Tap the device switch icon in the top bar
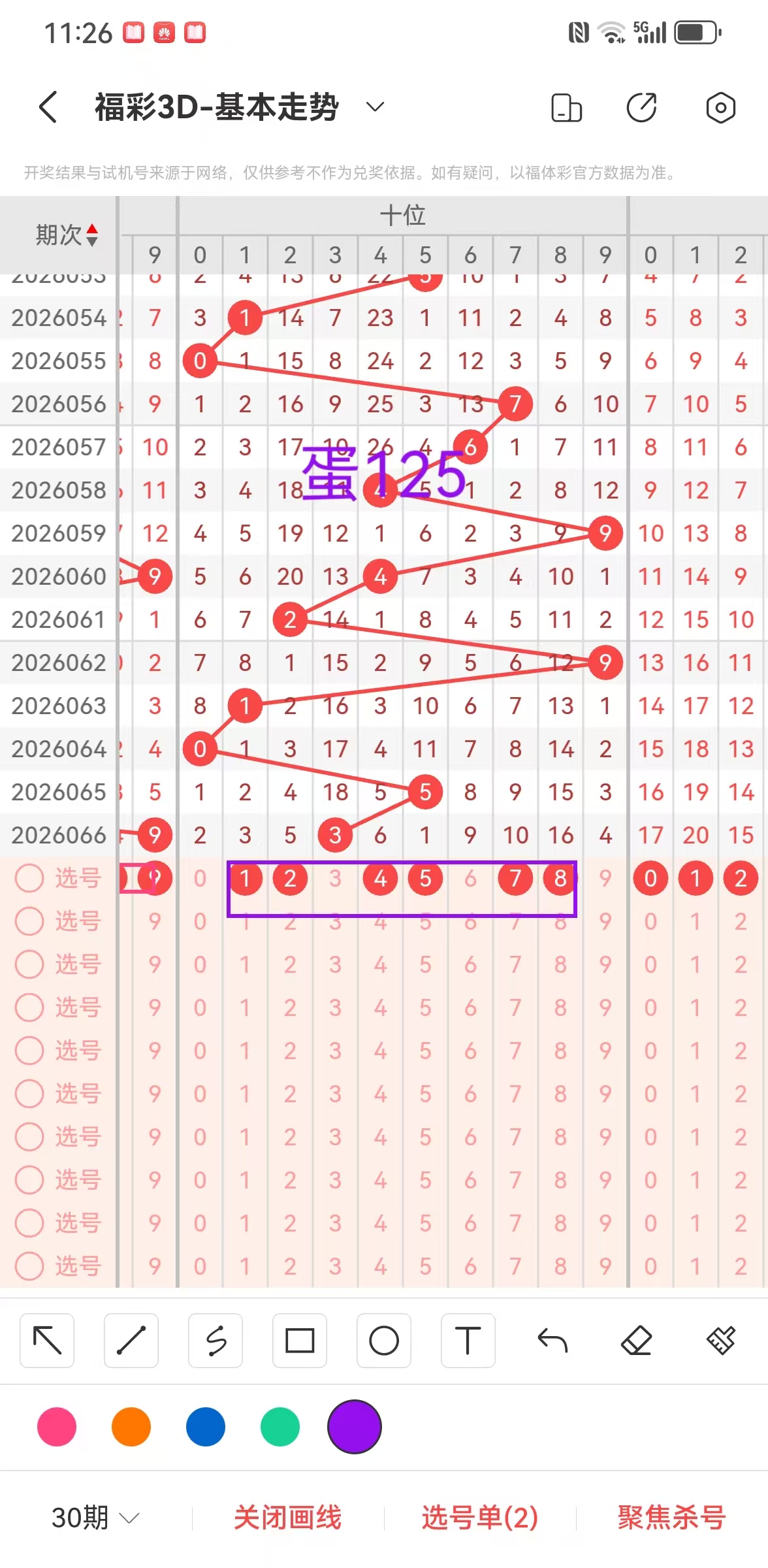This screenshot has height=1568, width=768. click(566, 108)
